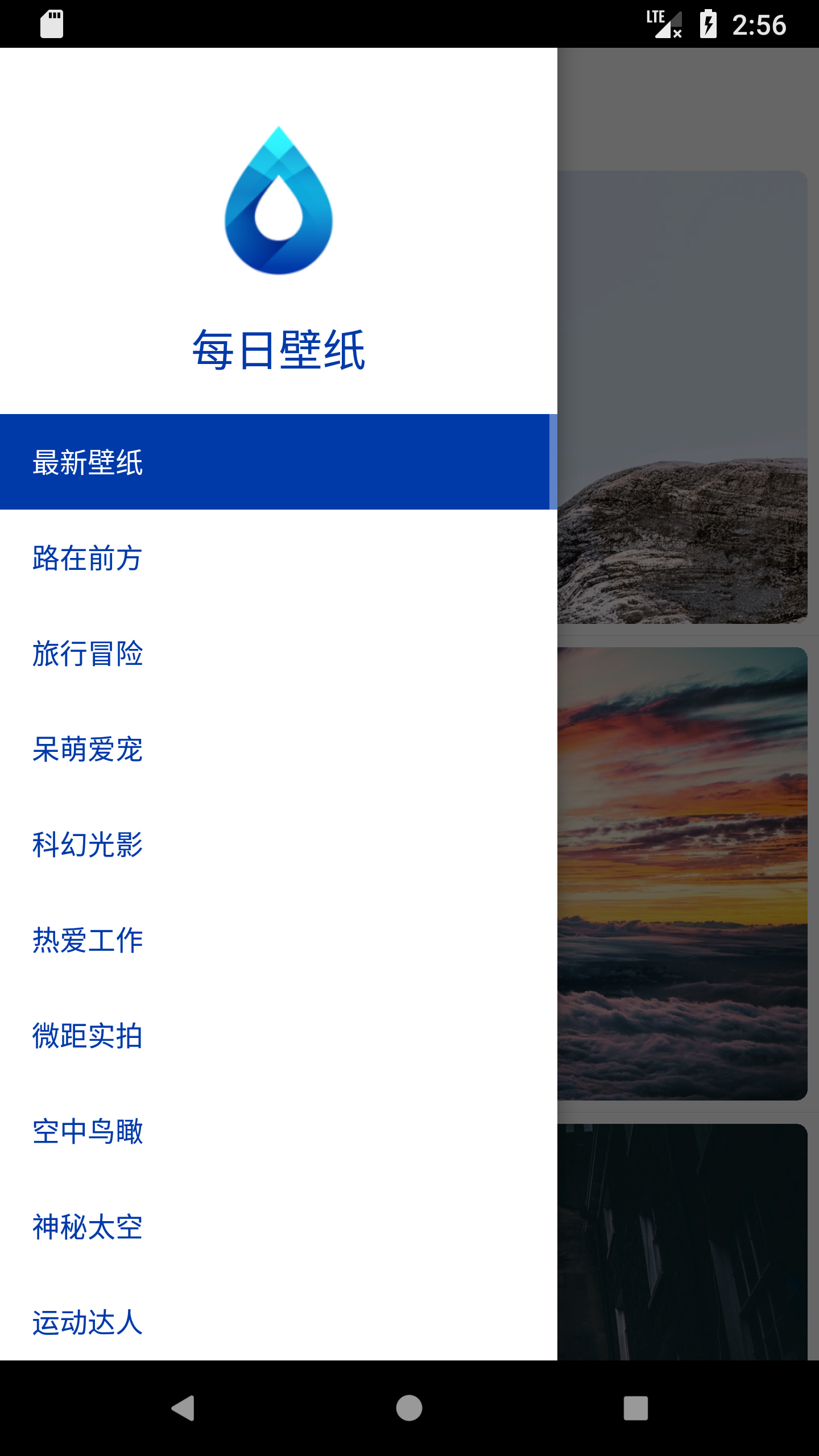Tap the system back button
The width and height of the screenshot is (819, 1456).
183,1408
